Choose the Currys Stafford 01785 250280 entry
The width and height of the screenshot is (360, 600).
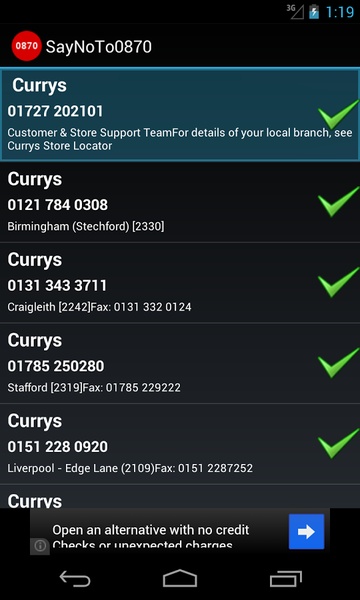[180, 363]
